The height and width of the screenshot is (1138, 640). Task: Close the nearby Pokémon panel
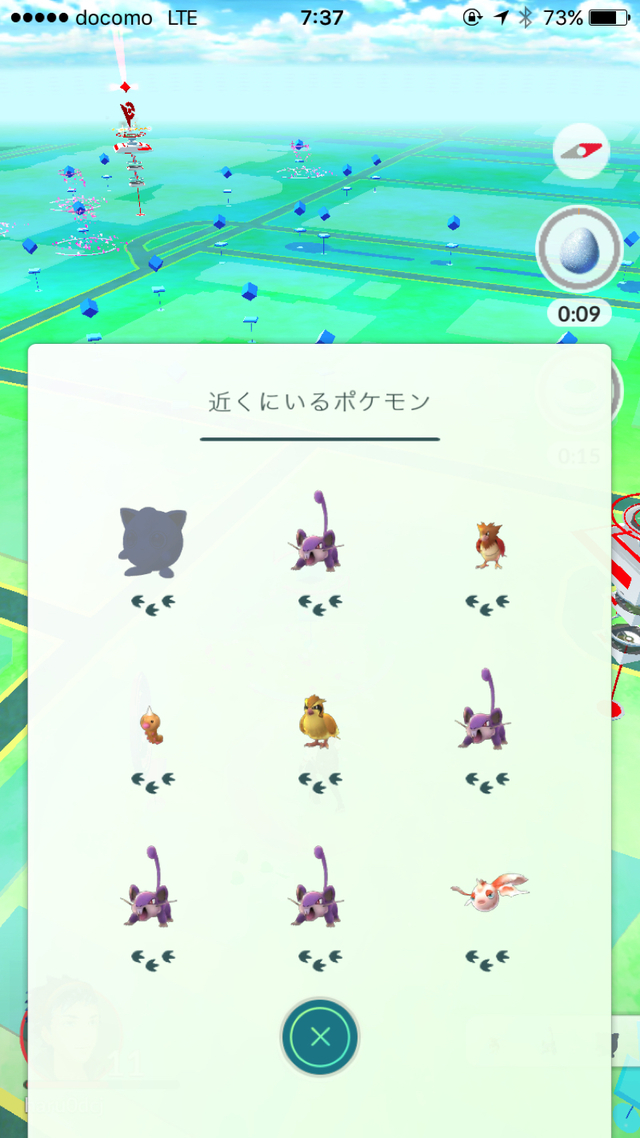click(320, 1037)
